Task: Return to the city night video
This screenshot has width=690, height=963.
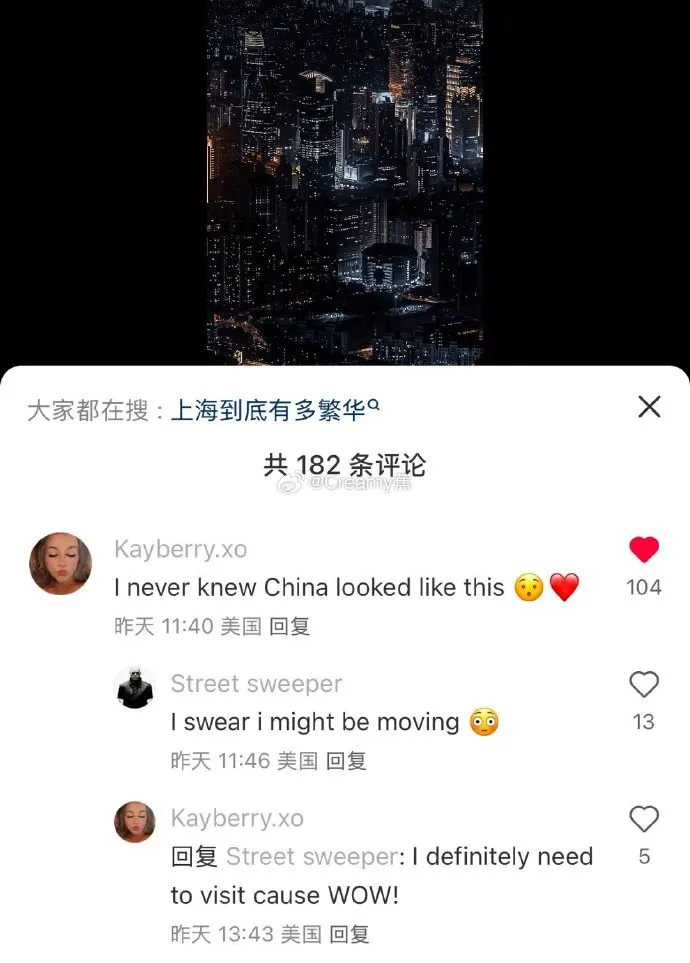Action: [x=345, y=180]
